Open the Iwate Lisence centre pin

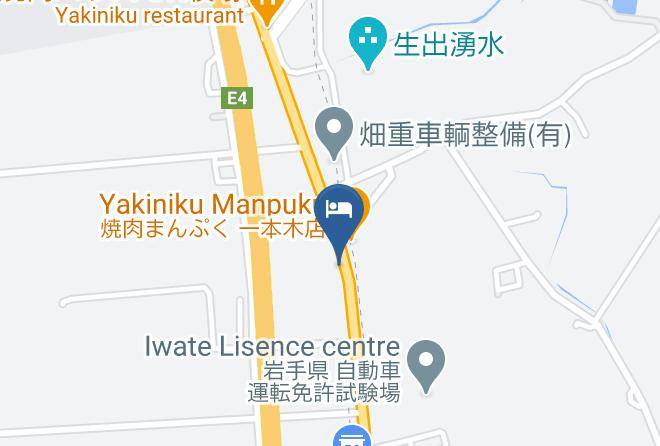click(426, 364)
